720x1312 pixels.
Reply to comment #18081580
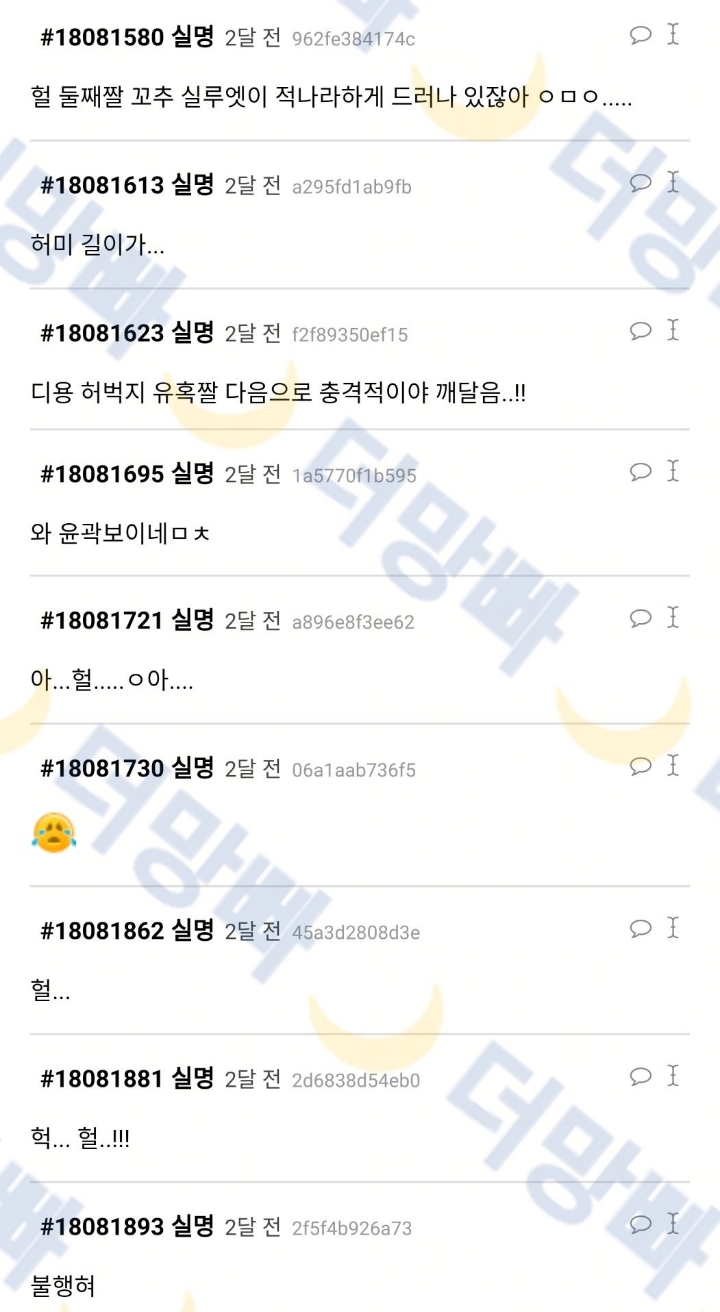(640, 35)
